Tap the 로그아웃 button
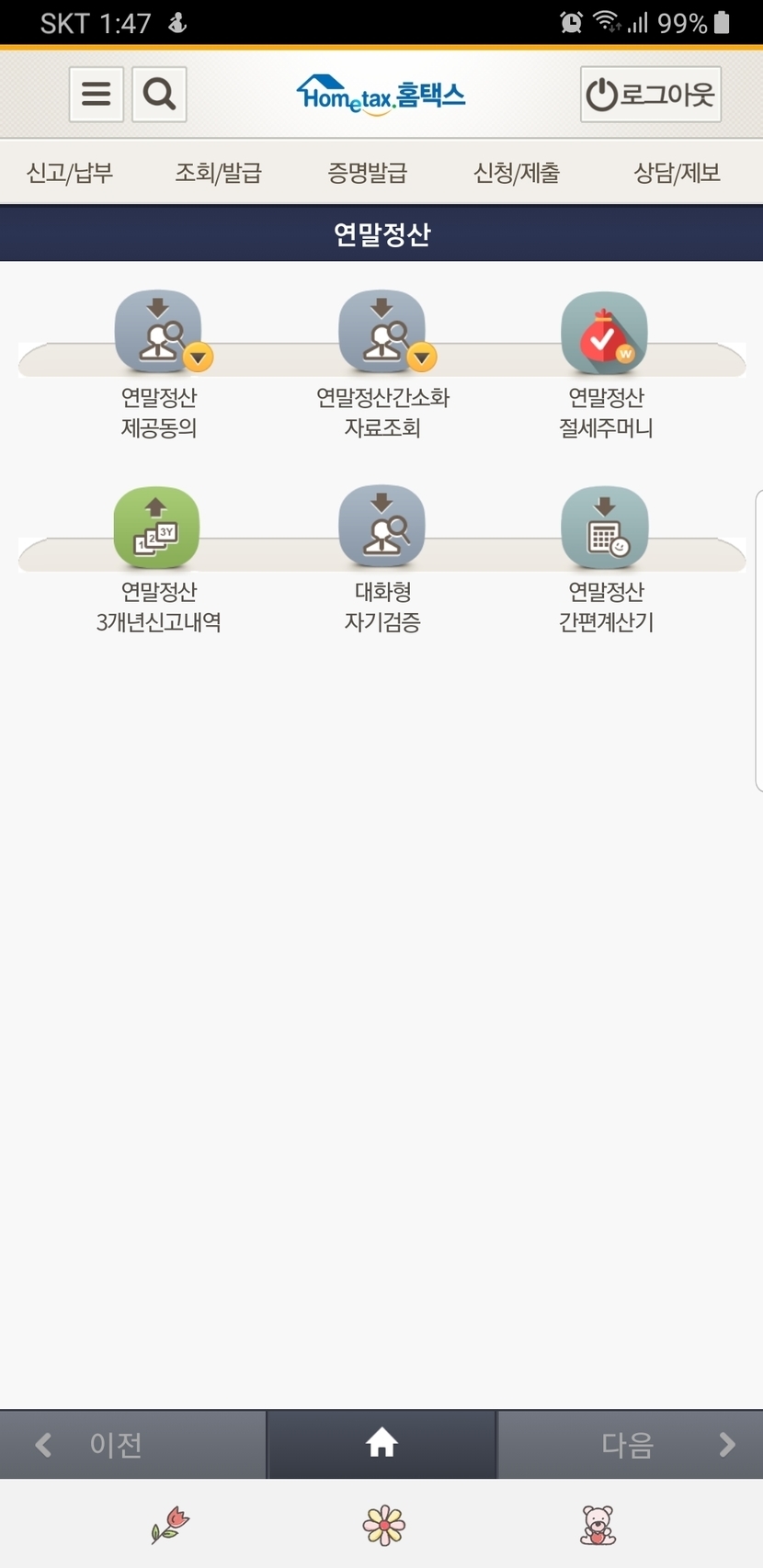 (x=650, y=94)
